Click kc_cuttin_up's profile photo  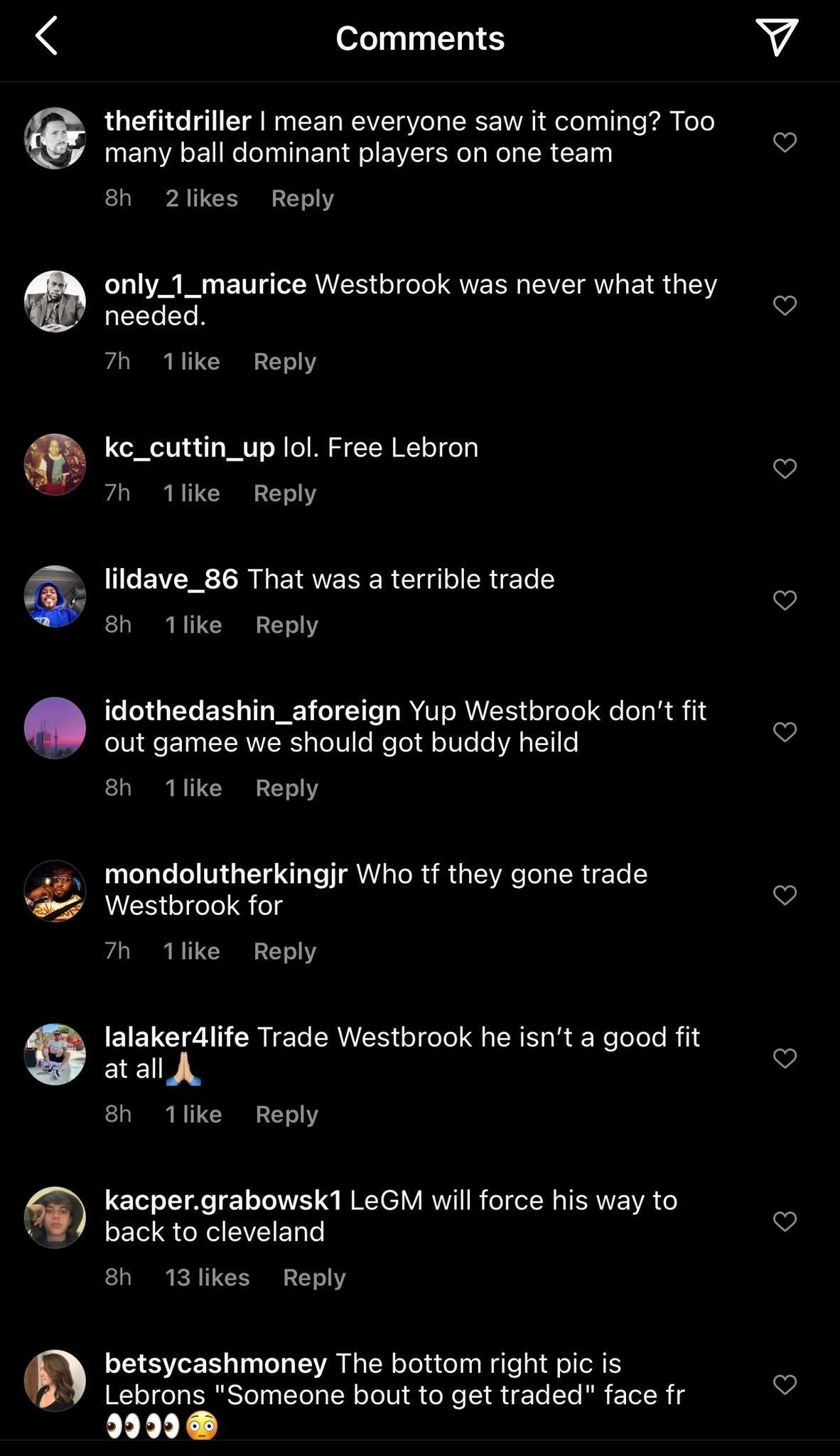55,465
